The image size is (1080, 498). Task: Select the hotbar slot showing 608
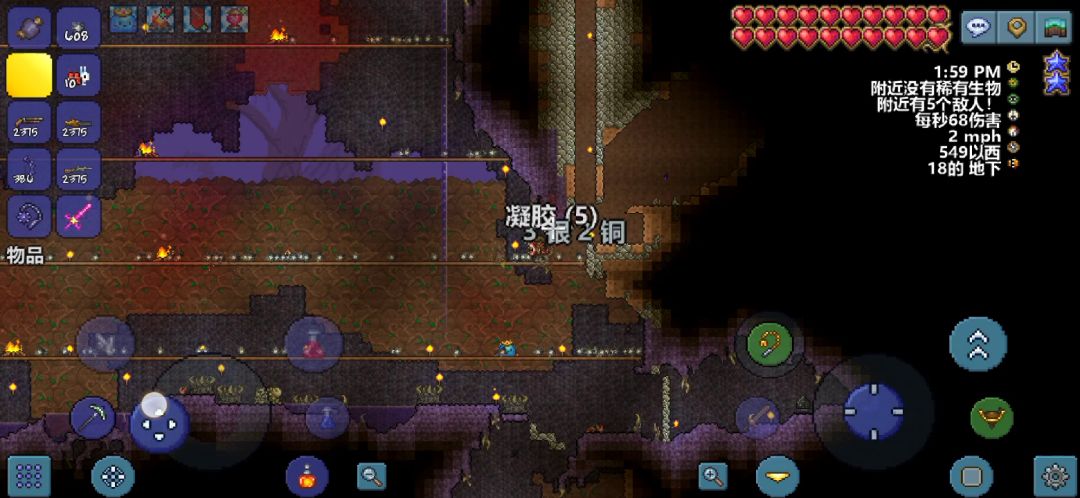coord(77,27)
